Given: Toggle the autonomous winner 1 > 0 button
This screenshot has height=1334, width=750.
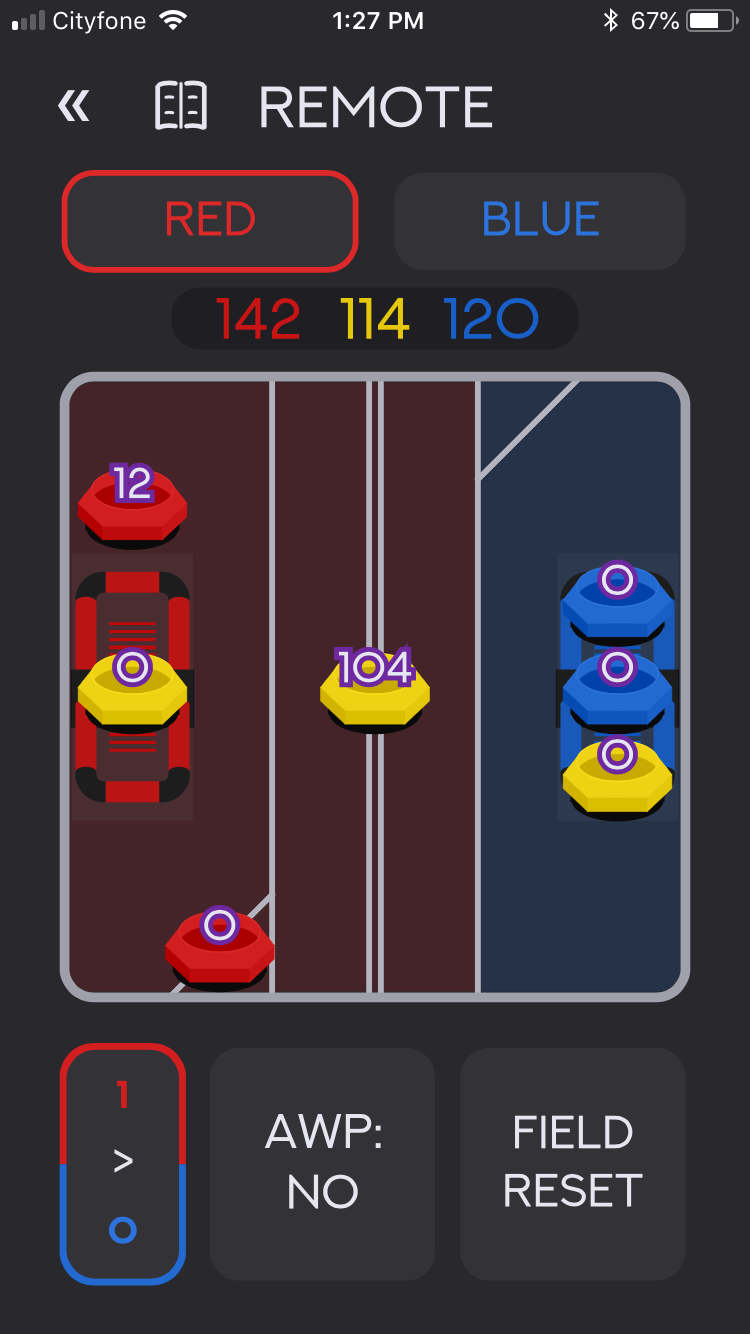Looking at the screenshot, I should (123, 1164).
